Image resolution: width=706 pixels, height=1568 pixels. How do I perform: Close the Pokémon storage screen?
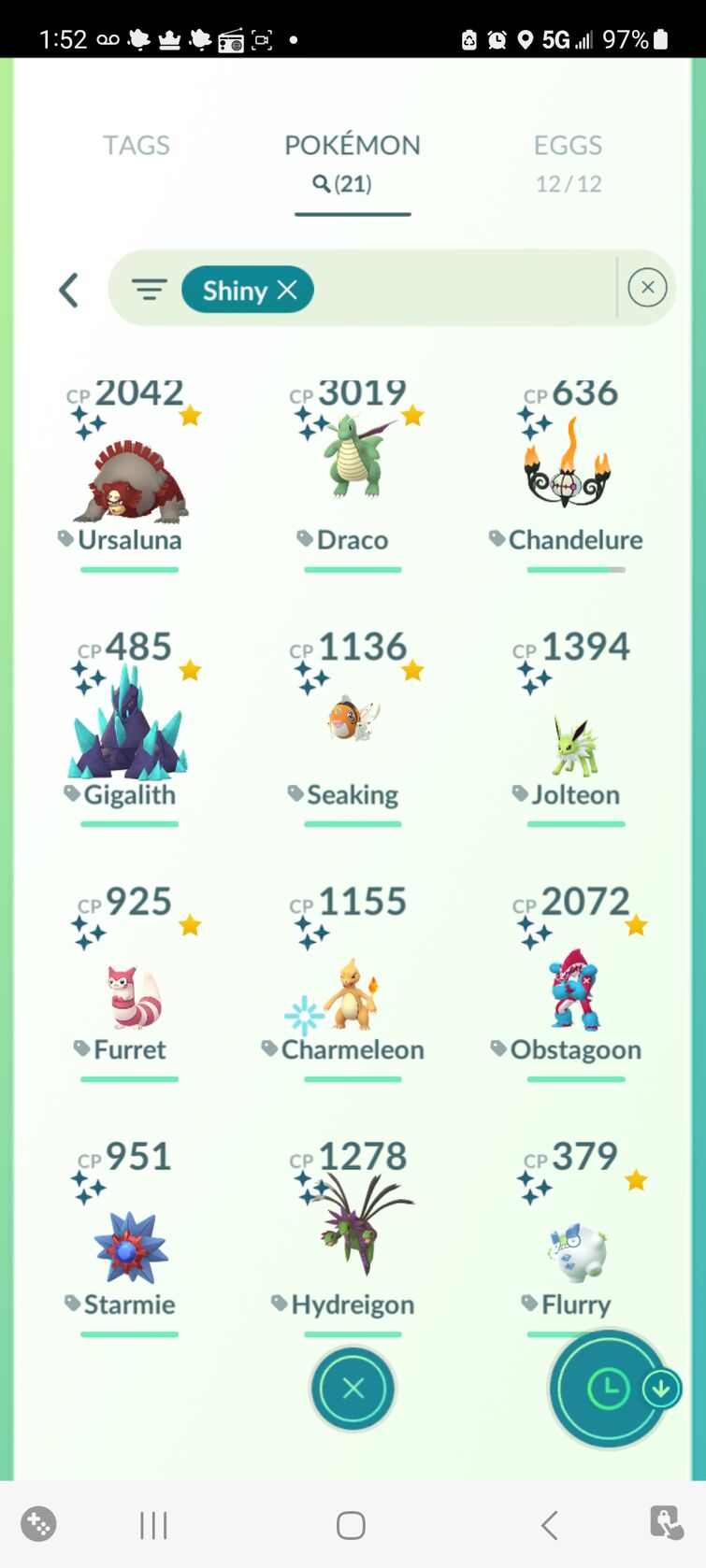[353, 1389]
